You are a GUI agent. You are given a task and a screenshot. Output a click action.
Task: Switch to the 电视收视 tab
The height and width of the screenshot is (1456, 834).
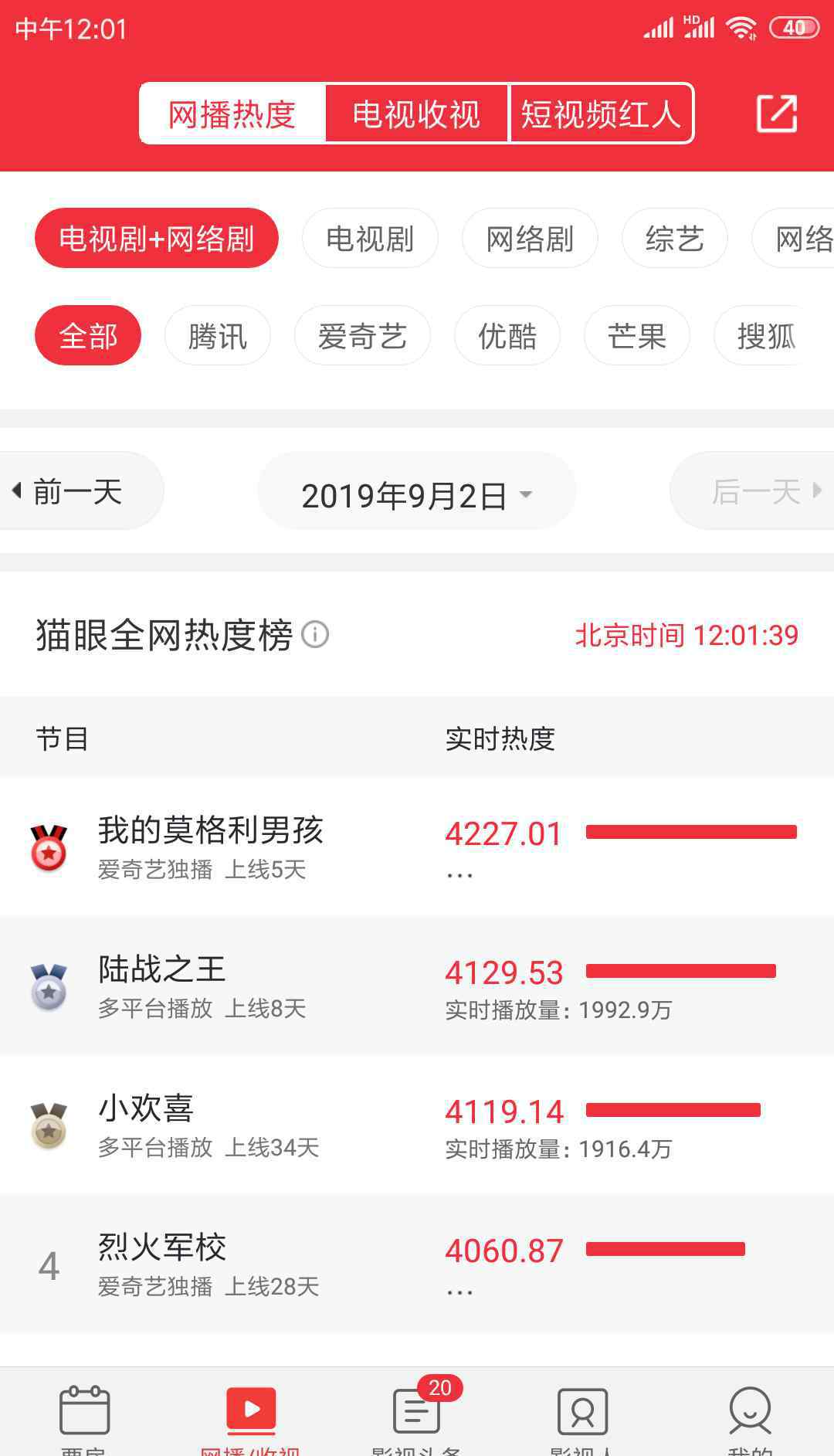coord(416,114)
